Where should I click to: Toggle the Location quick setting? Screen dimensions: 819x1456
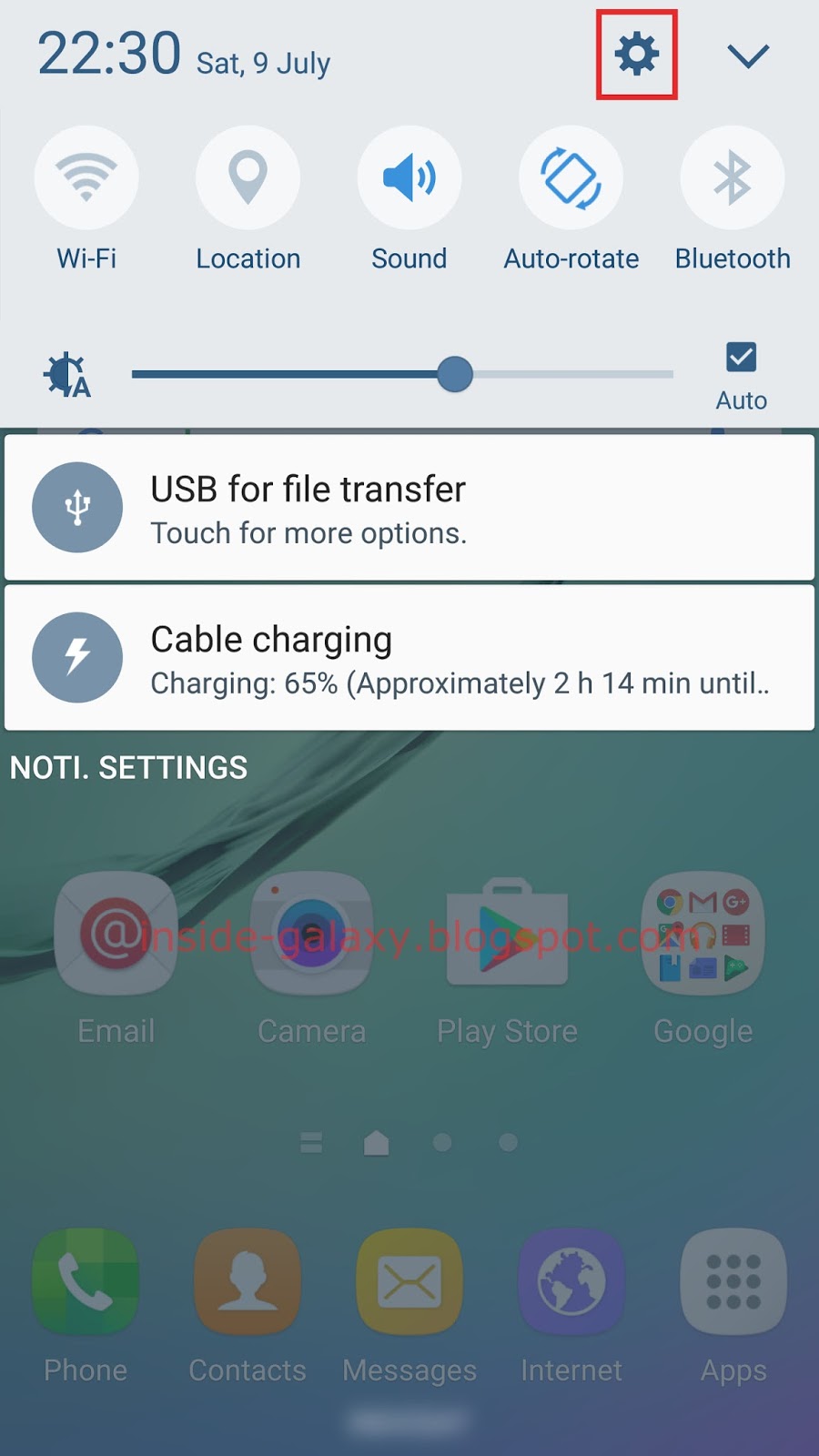(x=248, y=177)
